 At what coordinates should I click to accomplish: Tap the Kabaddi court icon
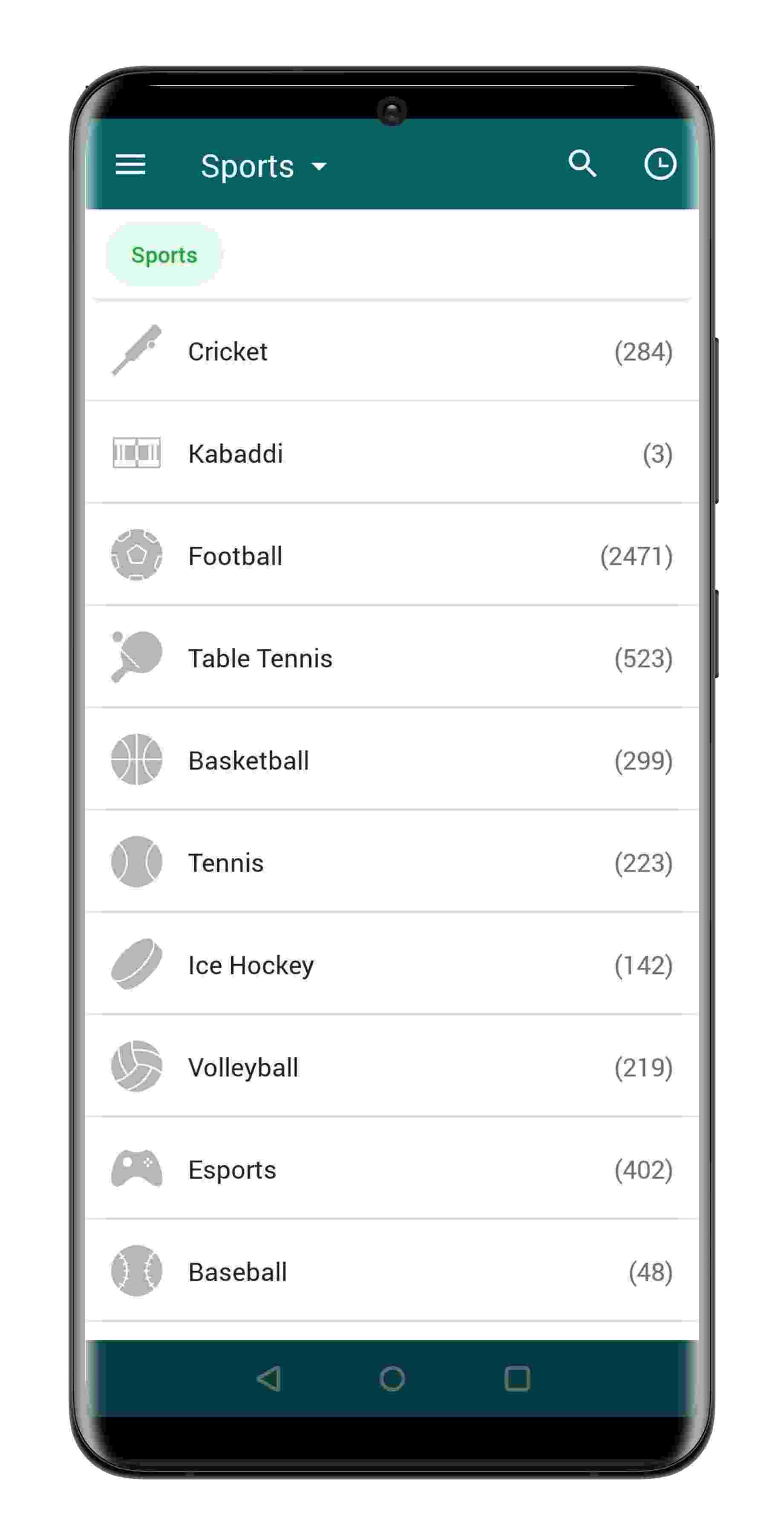click(x=136, y=454)
